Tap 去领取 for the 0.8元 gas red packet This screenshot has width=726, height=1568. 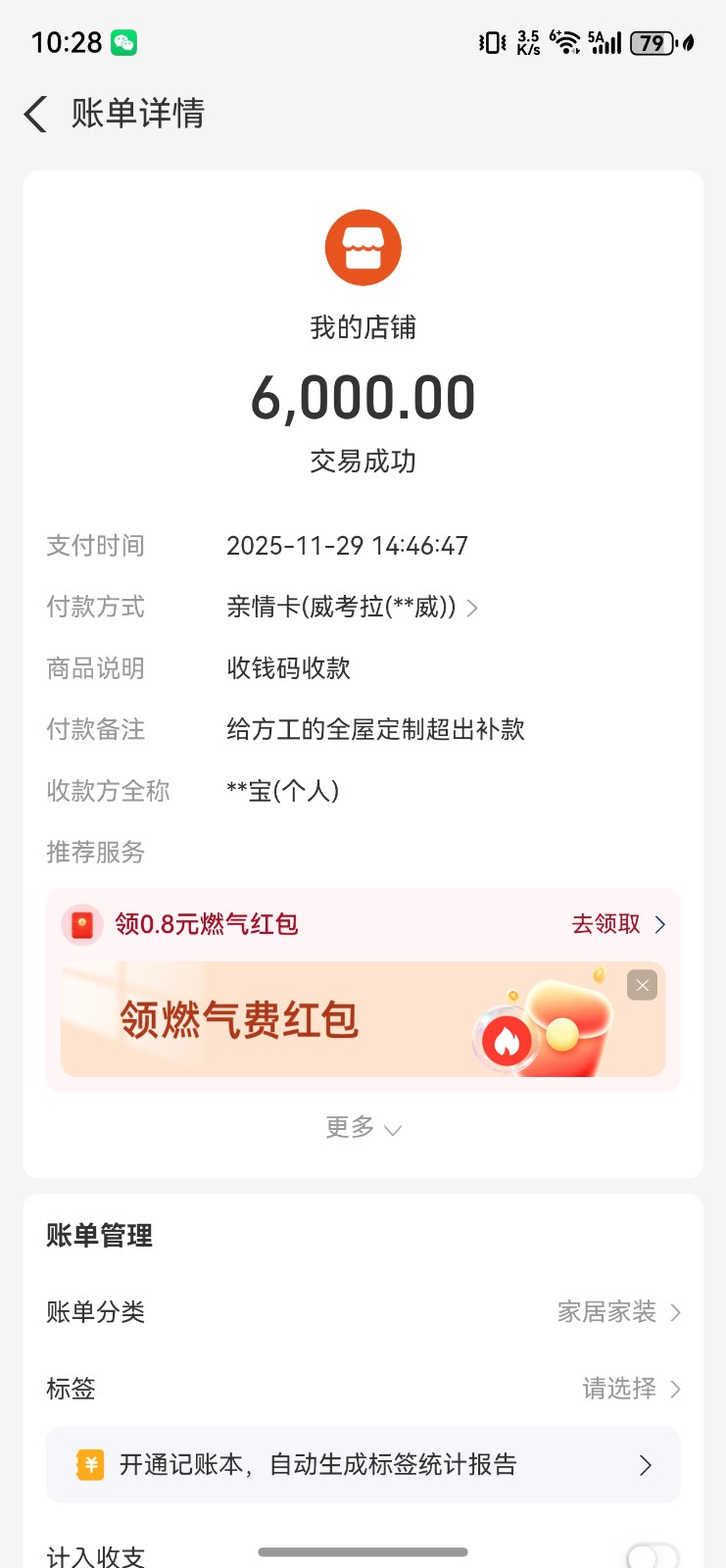[617, 924]
